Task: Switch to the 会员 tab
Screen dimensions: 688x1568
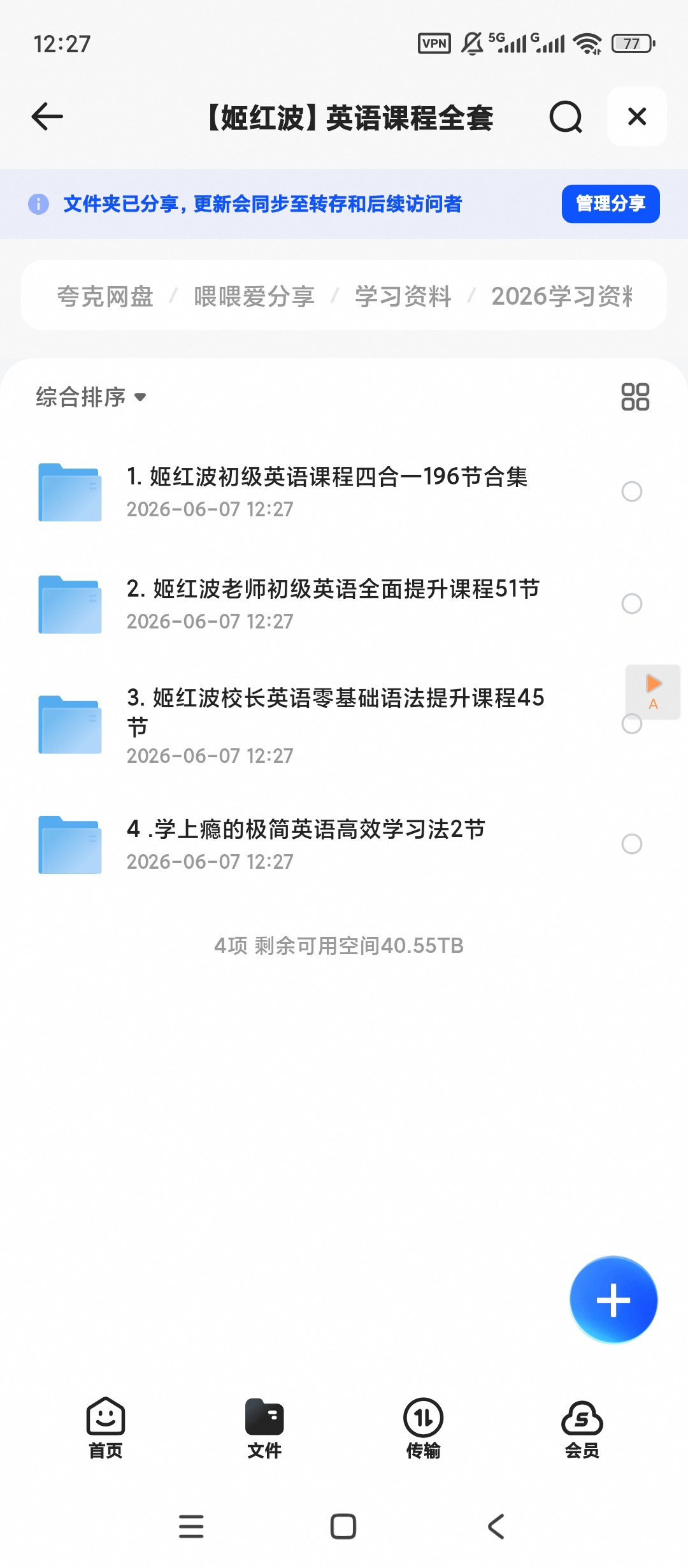Action: tap(582, 1428)
